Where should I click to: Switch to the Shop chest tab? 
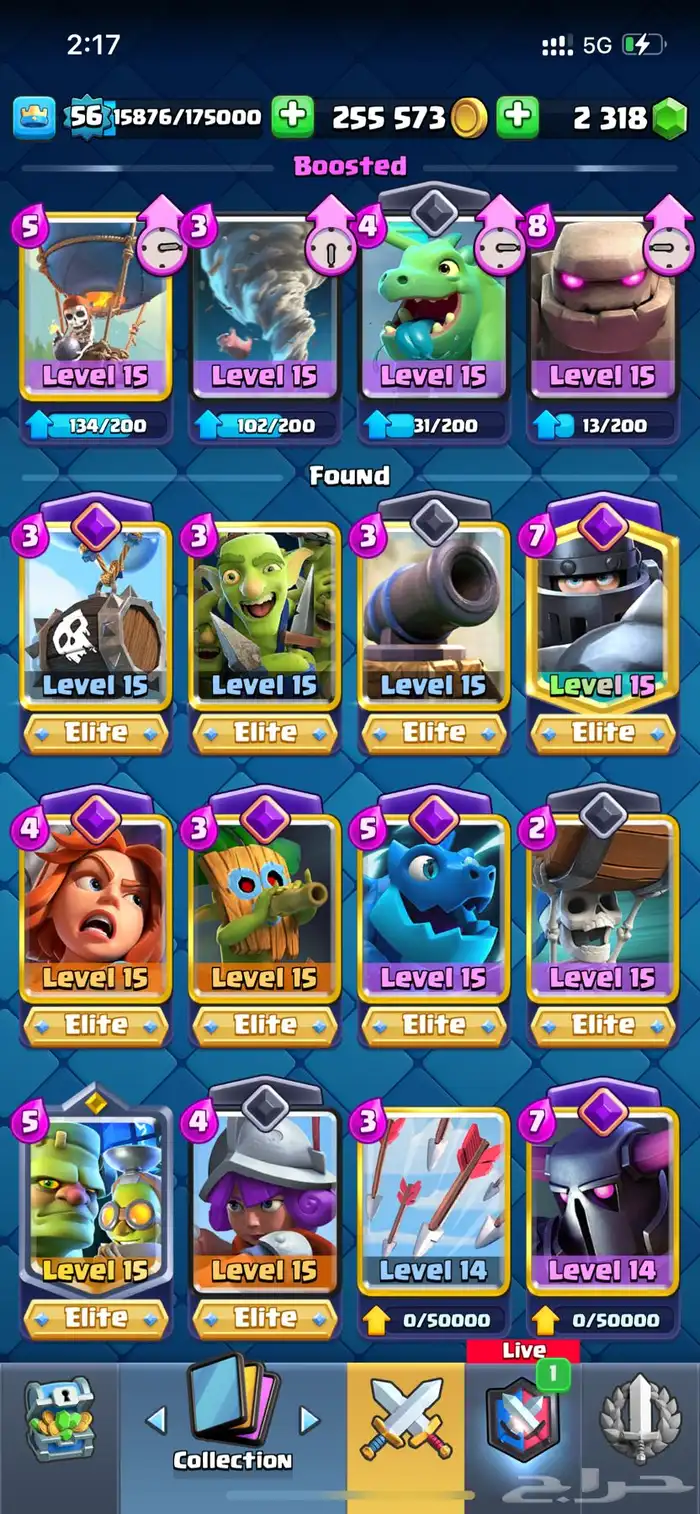click(58, 1420)
